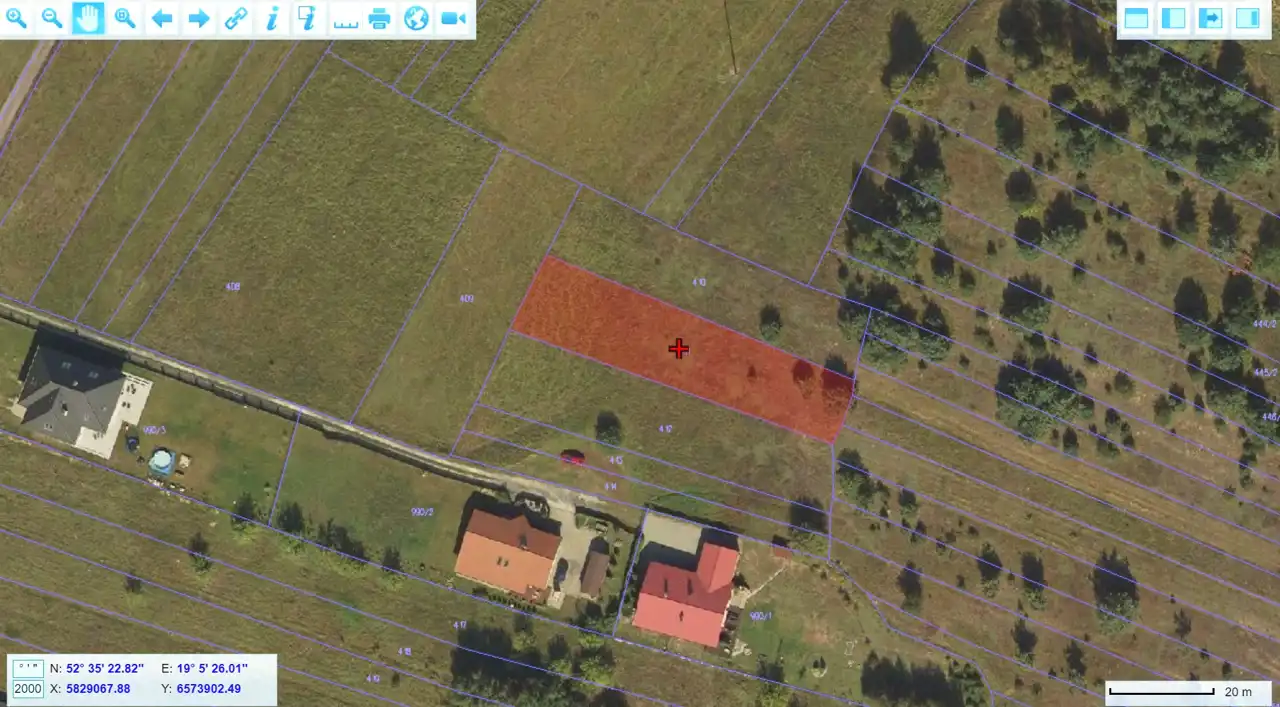The height and width of the screenshot is (707, 1280).
Task: Toggle the right side panel layout
Action: pos(1247,18)
